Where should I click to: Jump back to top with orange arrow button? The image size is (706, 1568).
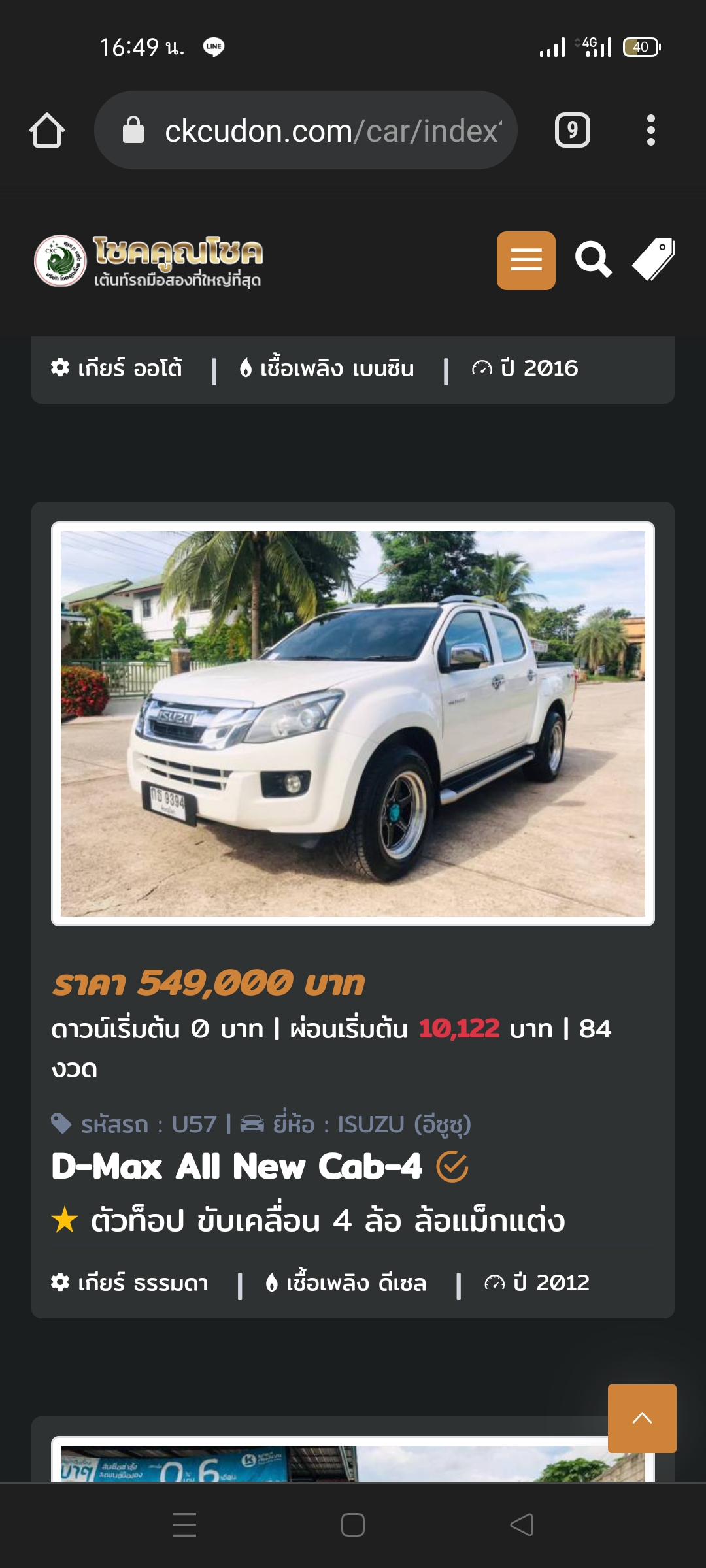pyautogui.click(x=642, y=1418)
